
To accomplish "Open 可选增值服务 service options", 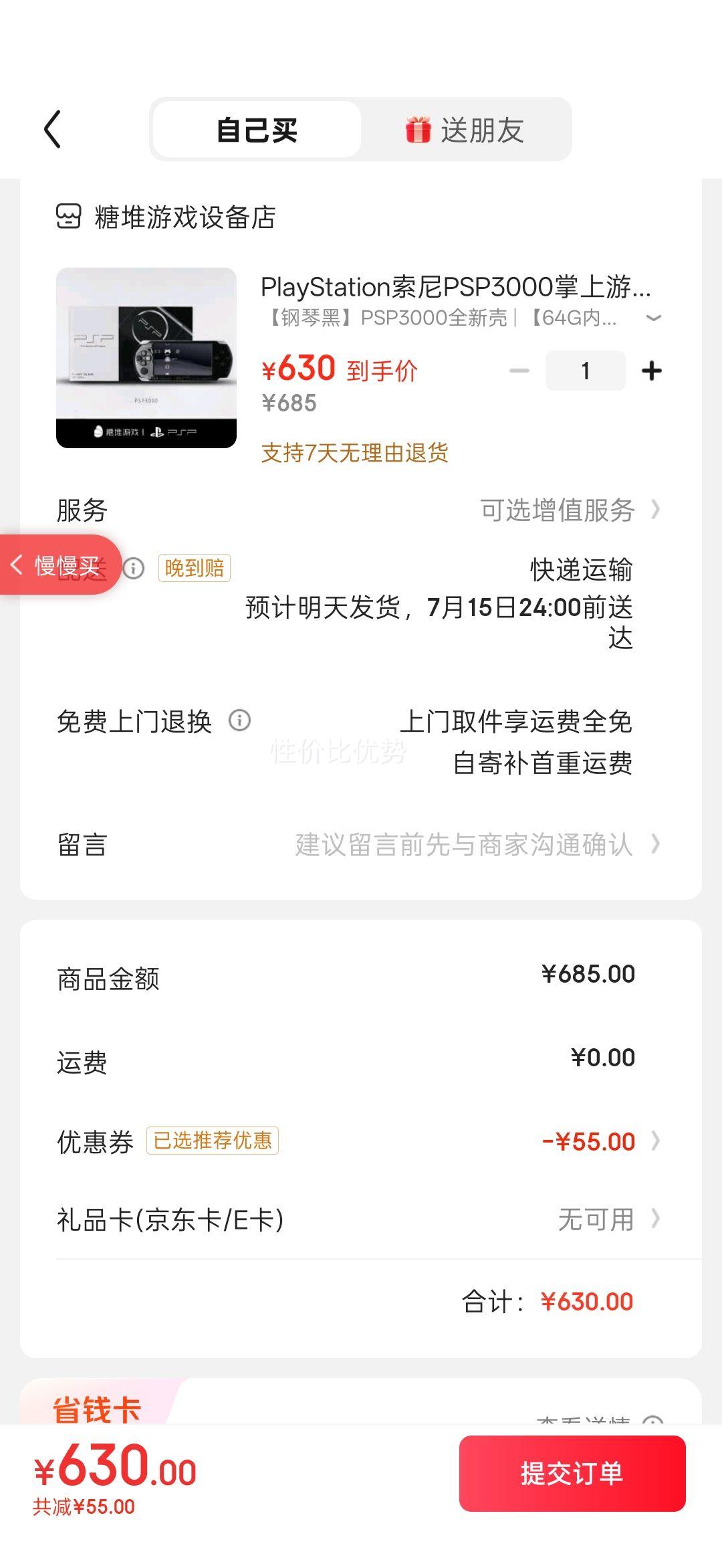I will (x=568, y=510).
